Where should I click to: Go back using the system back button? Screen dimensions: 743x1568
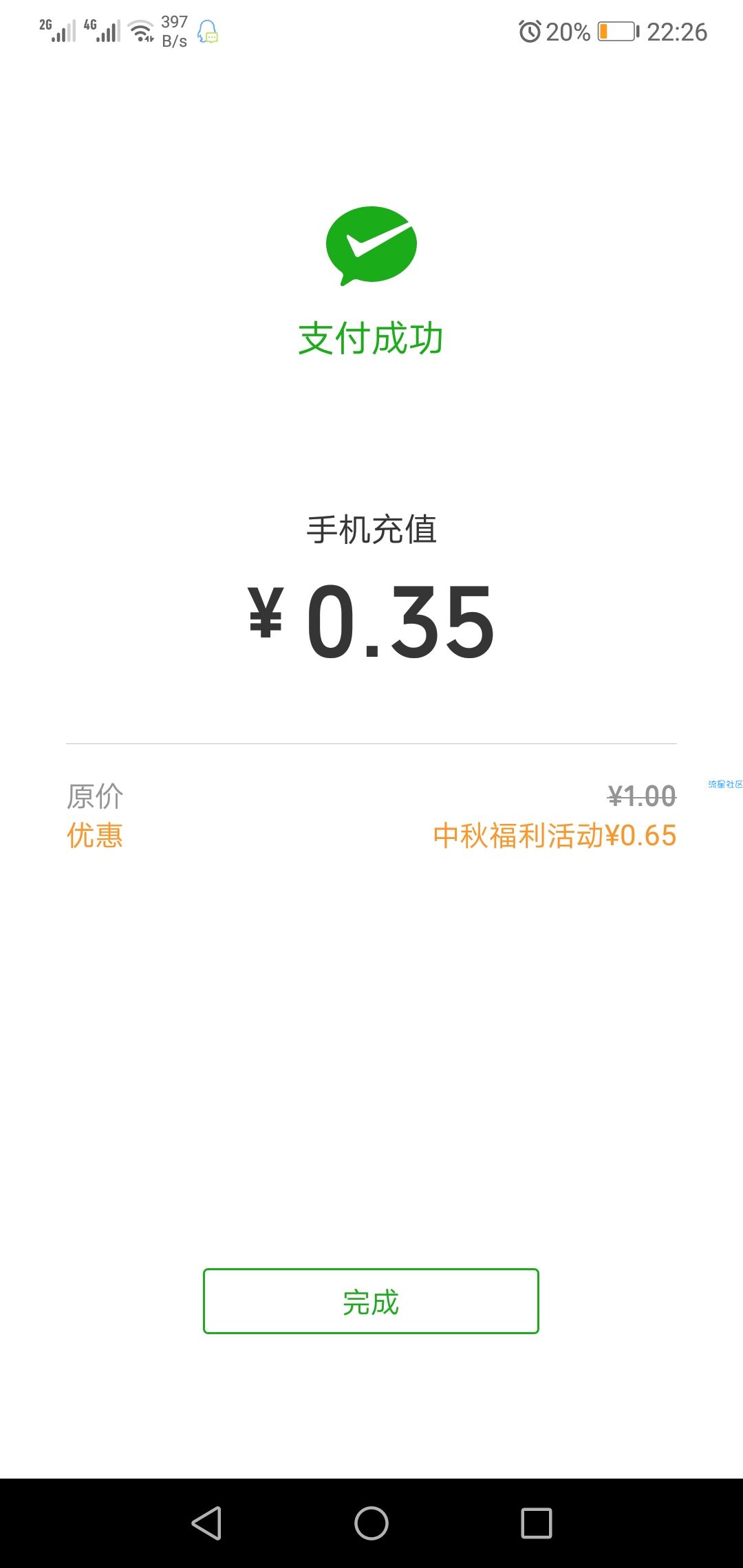tap(206, 1523)
